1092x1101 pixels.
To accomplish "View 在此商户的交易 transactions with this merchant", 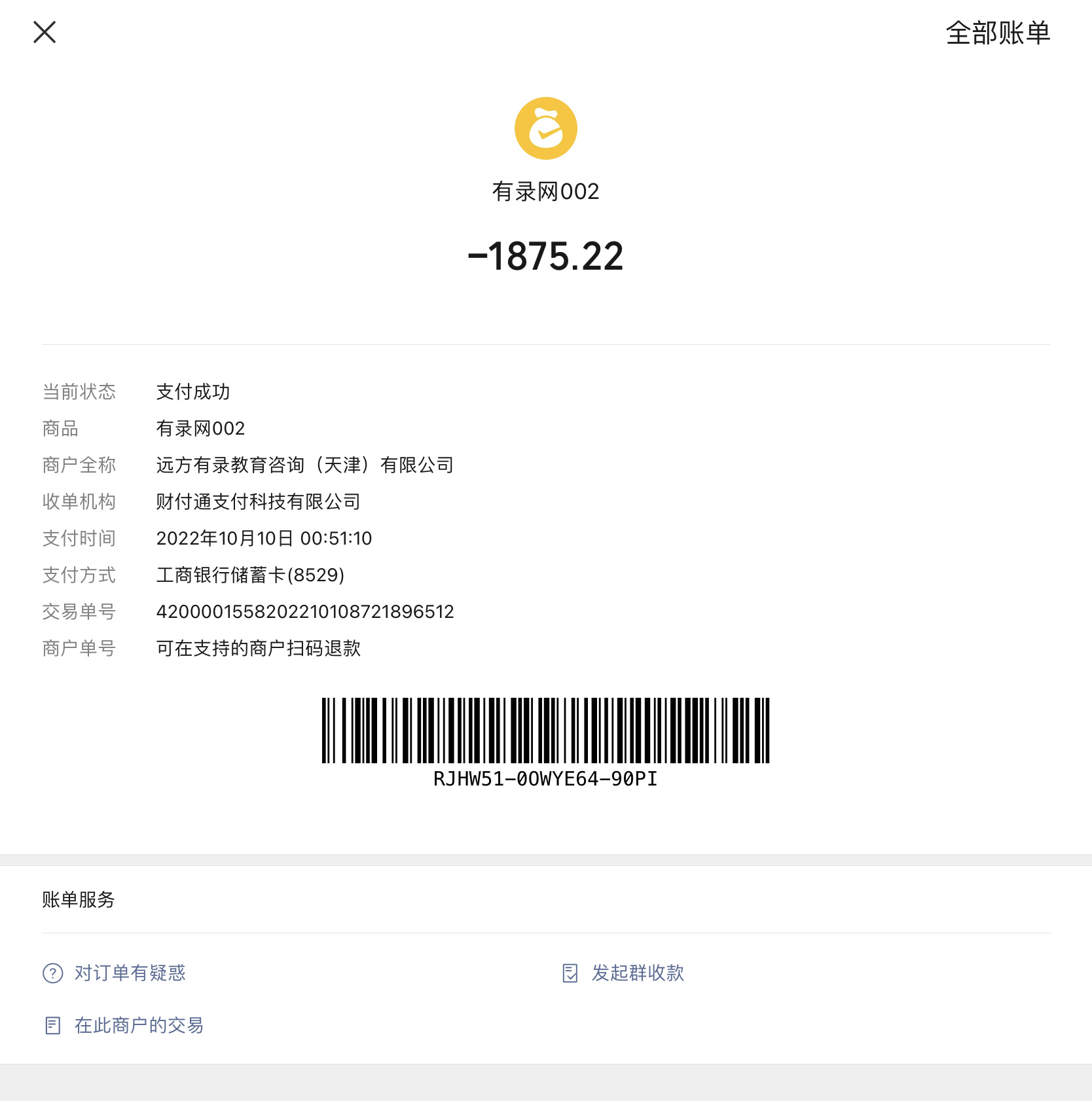I will (x=138, y=1025).
